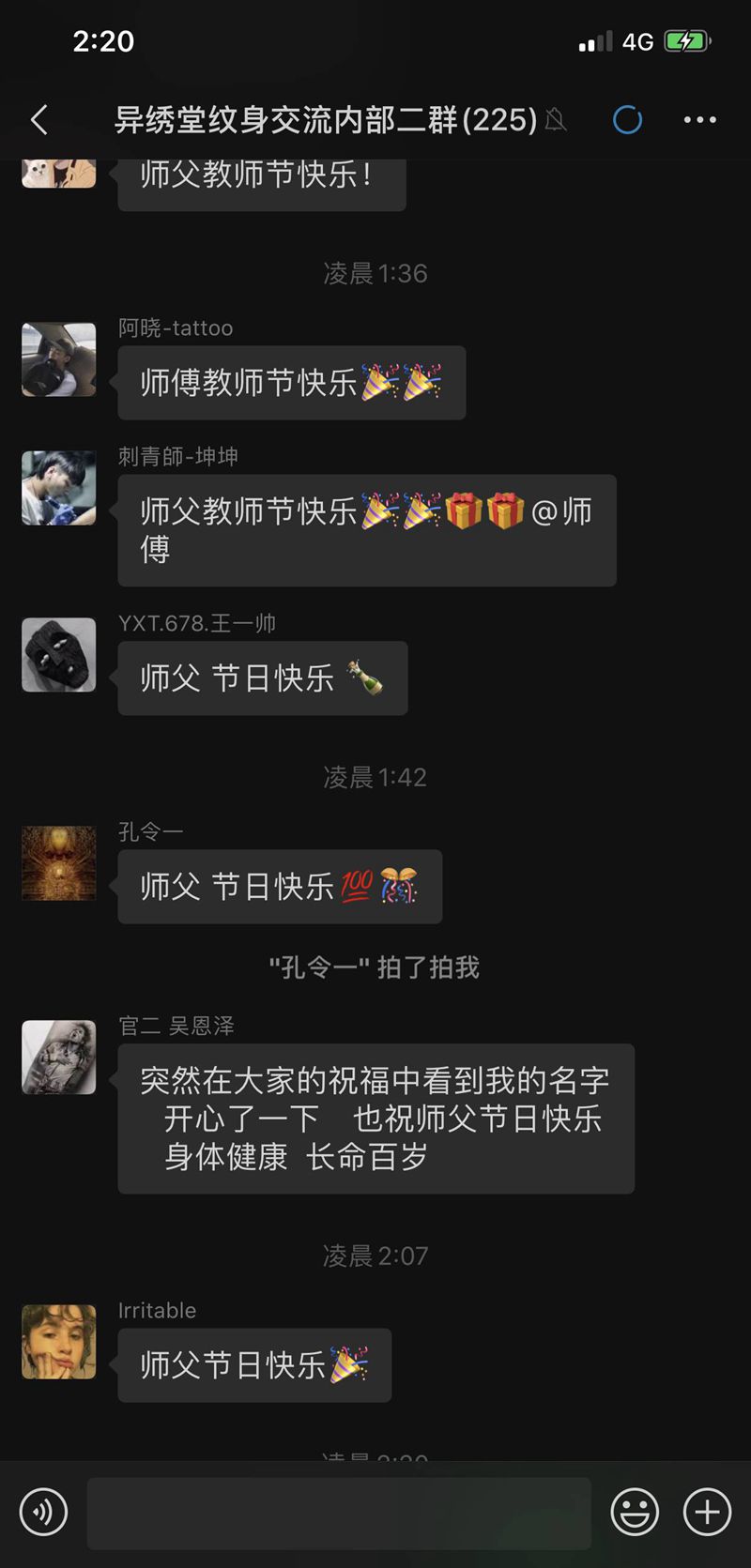This screenshot has height=1568, width=751.
Task: View 官二 吴恩泽's profile avatar
Action: 59,1058
